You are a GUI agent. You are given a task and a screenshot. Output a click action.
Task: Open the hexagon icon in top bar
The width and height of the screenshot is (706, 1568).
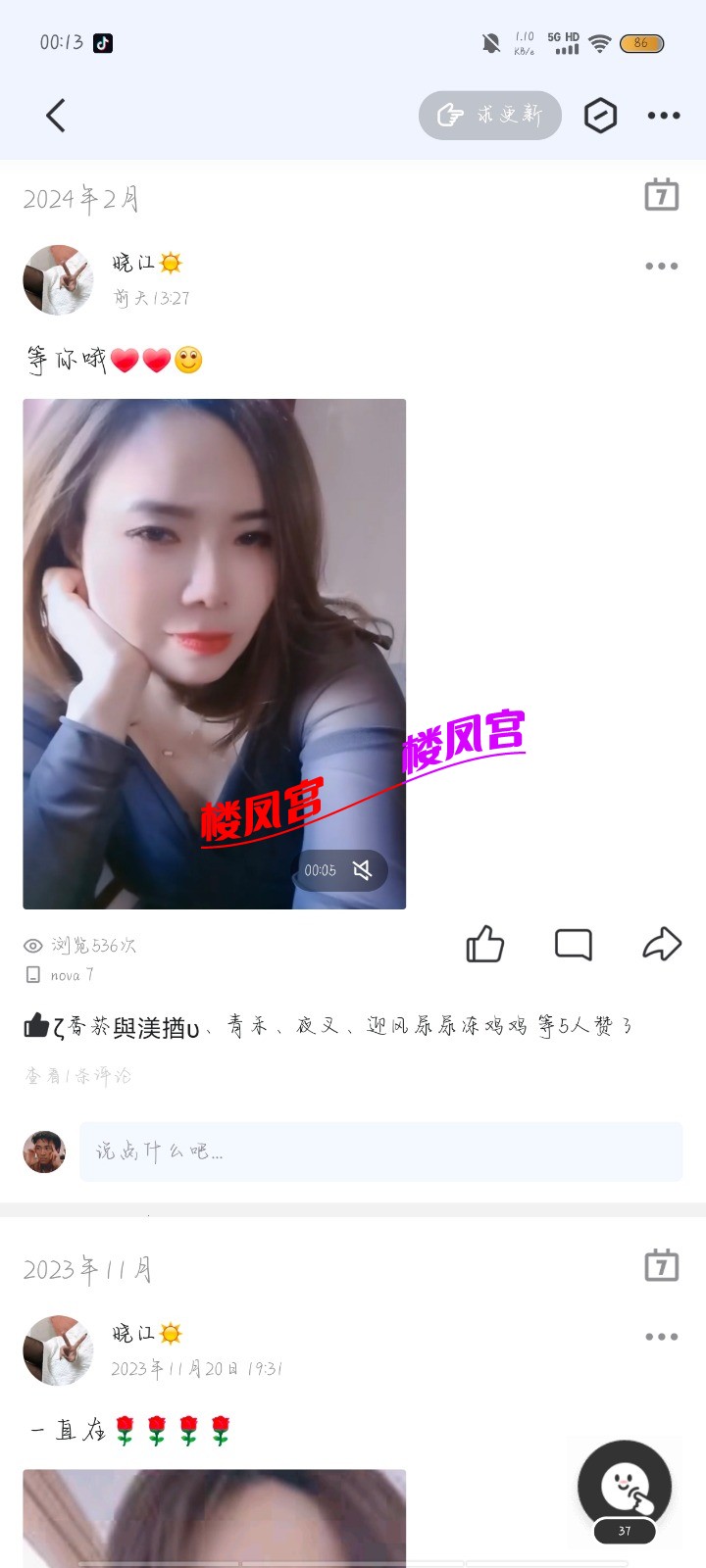point(600,116)
